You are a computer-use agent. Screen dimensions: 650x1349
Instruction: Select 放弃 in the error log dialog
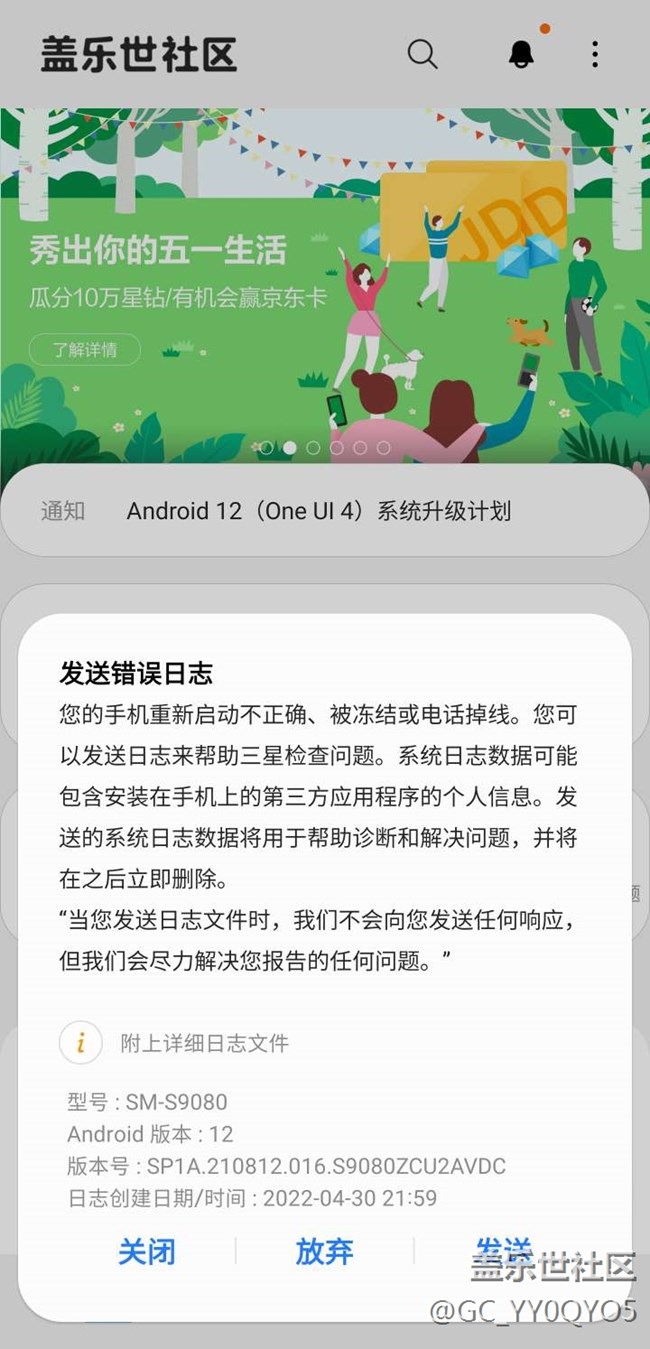click(x=324, y=1251)
